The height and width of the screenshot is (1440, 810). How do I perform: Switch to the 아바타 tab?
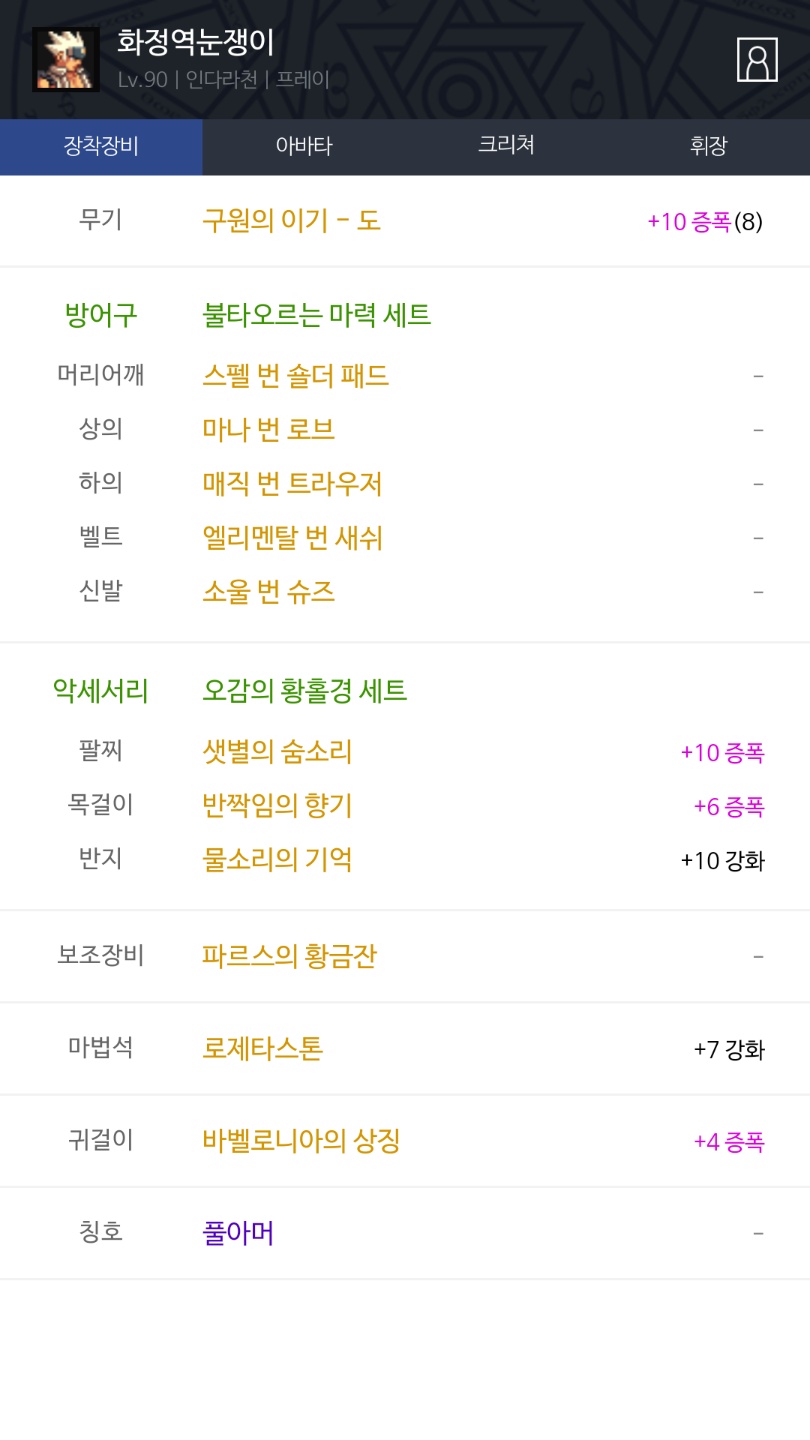point(304,146)
